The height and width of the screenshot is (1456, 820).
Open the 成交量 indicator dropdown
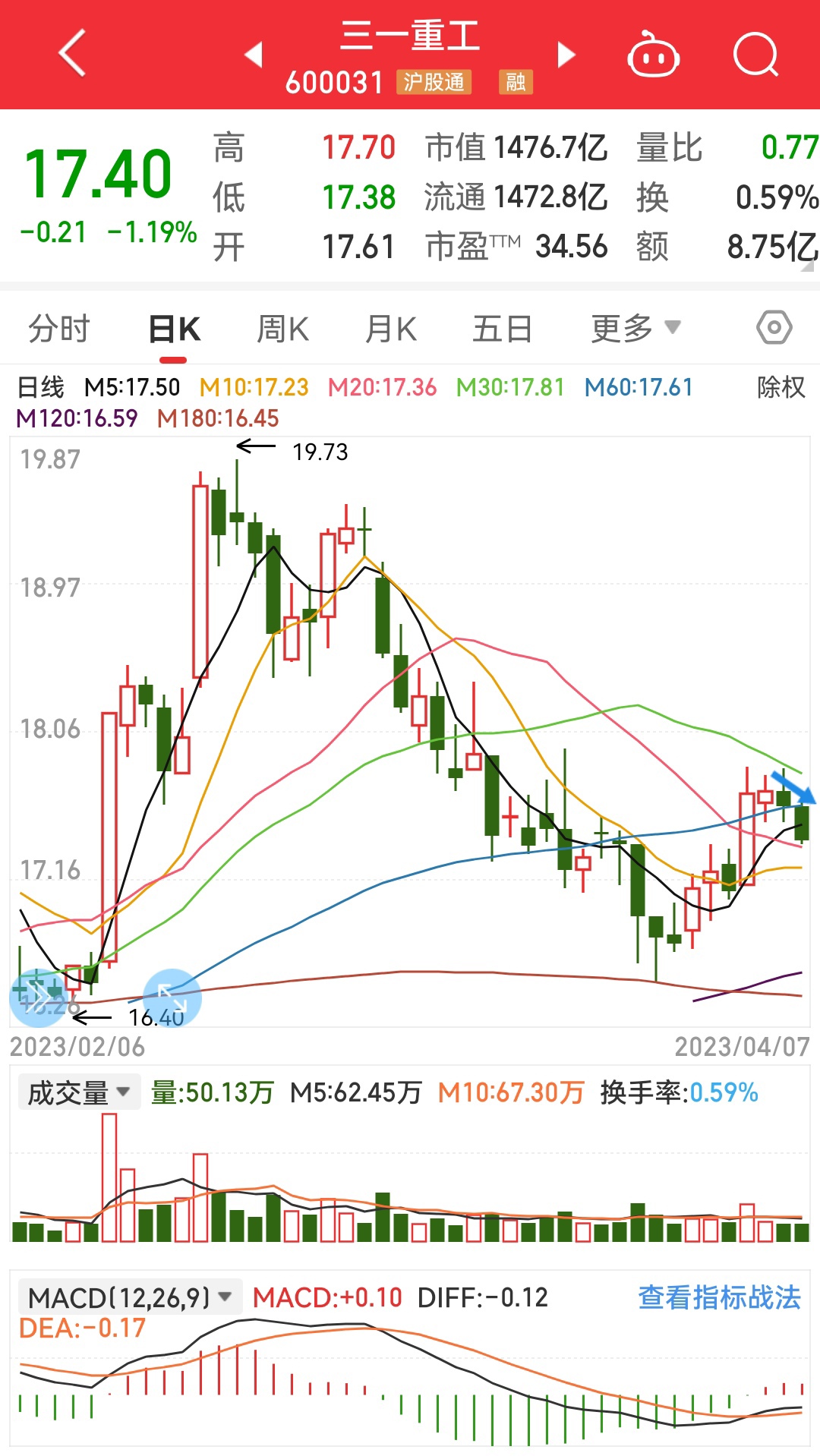79,1093
